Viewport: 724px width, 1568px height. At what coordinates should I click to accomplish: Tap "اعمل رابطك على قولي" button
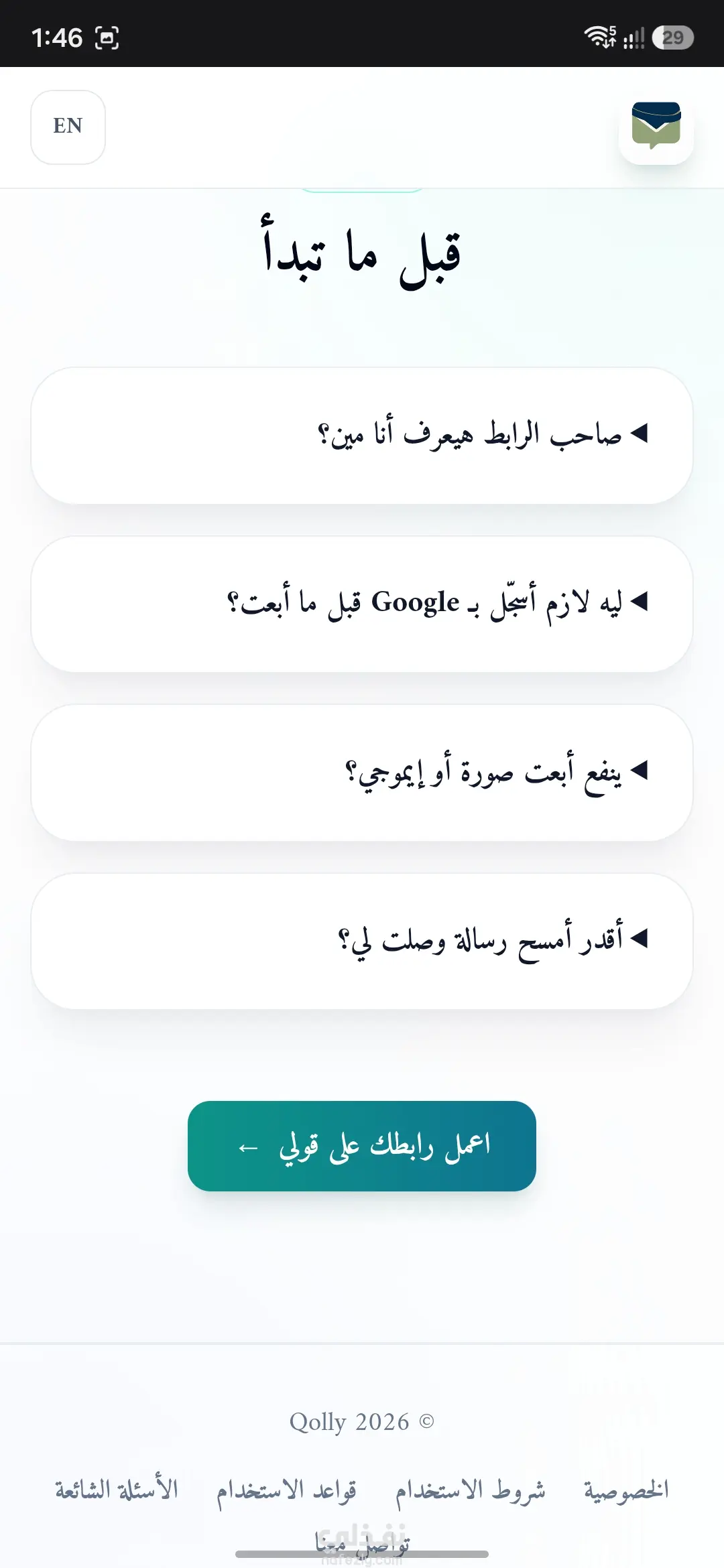point(362,1146)
